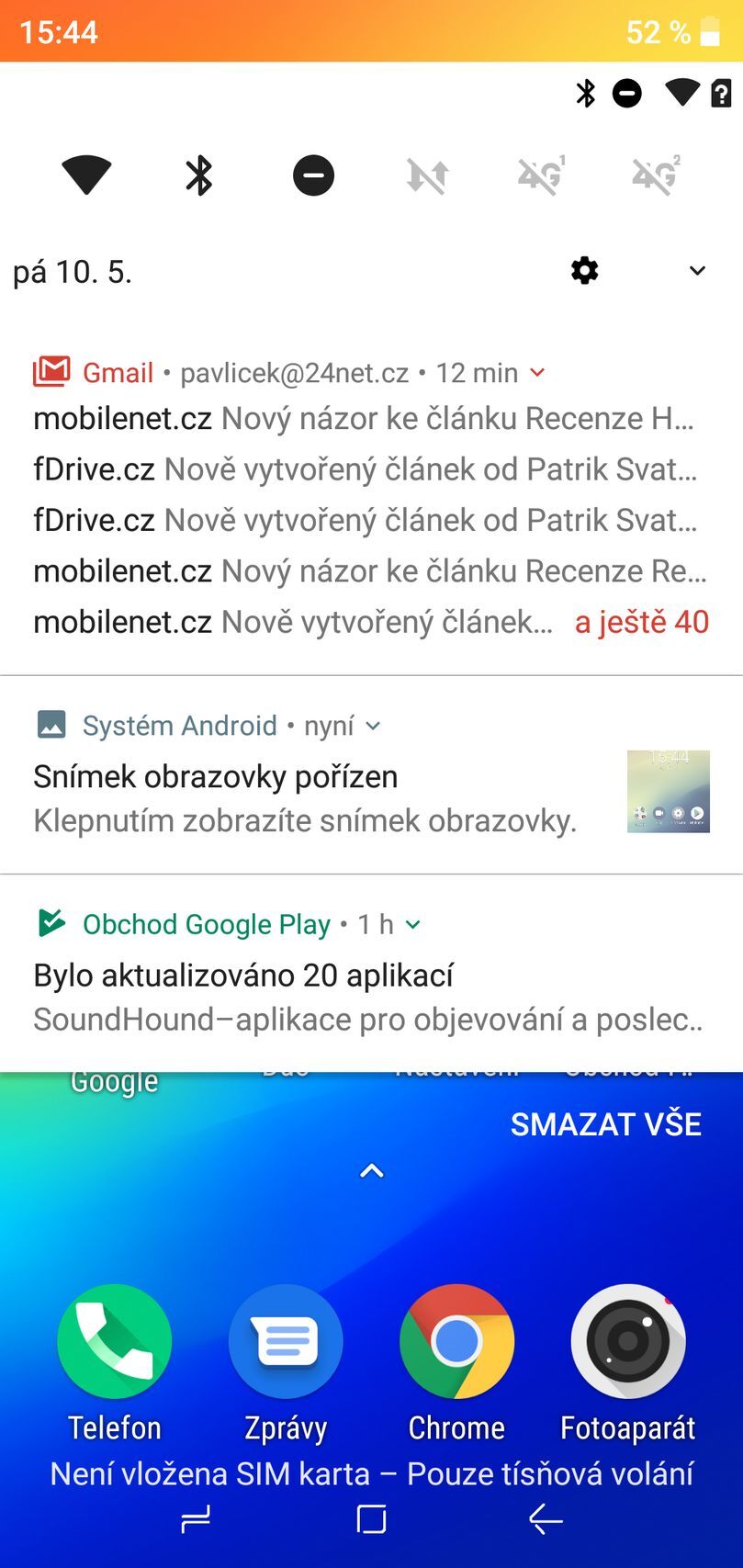Launch the Telefon app

point(113,1341)
